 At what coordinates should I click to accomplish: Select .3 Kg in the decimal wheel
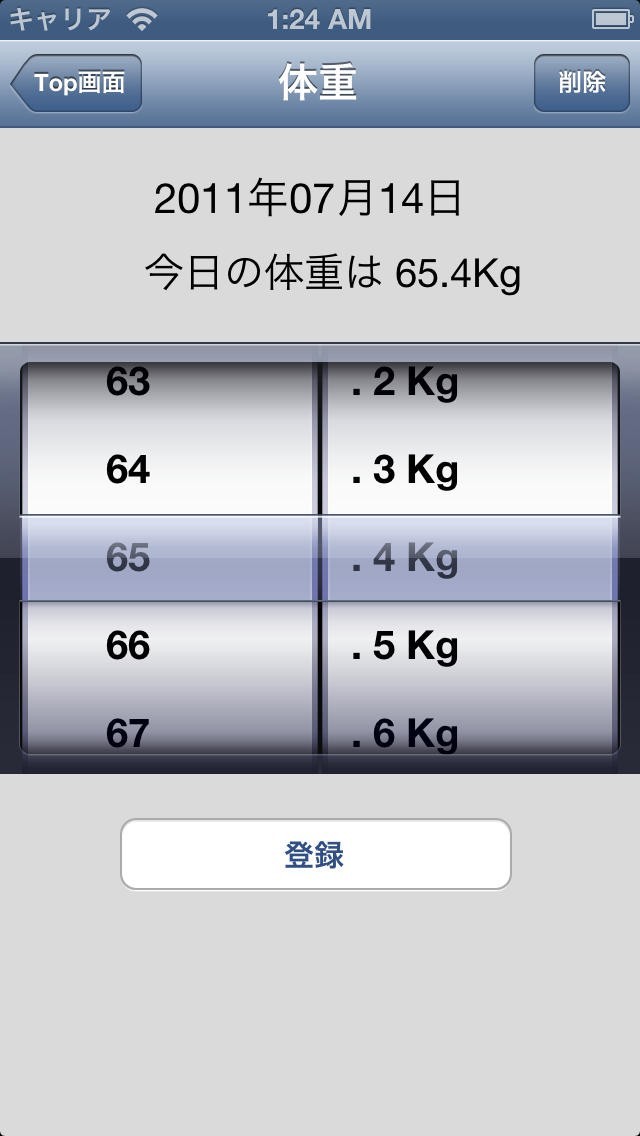(x=404, y=472)
